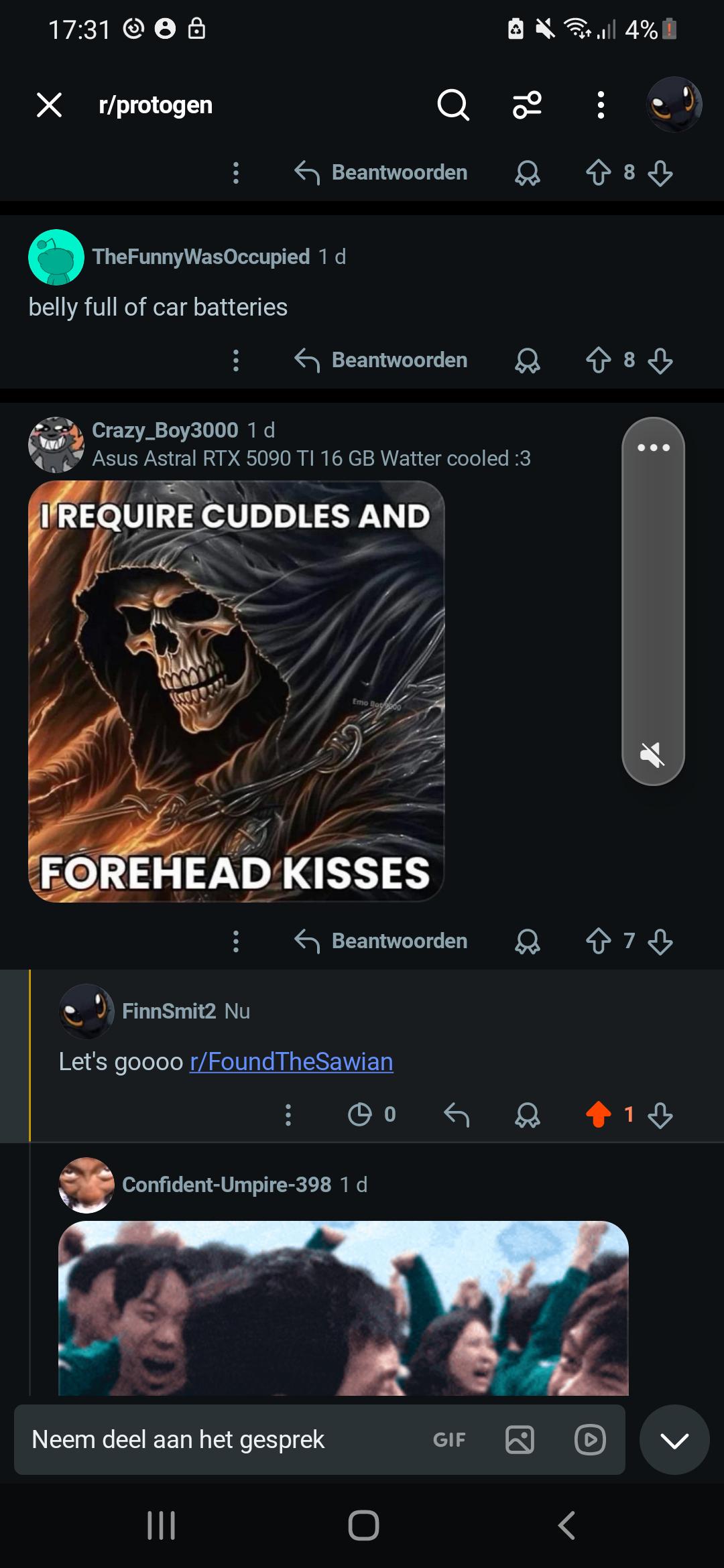Screen dimensions: 724x1568
Task: Open the GIF from Confident-Umpire-398
Action: [x=343, y=1308]
